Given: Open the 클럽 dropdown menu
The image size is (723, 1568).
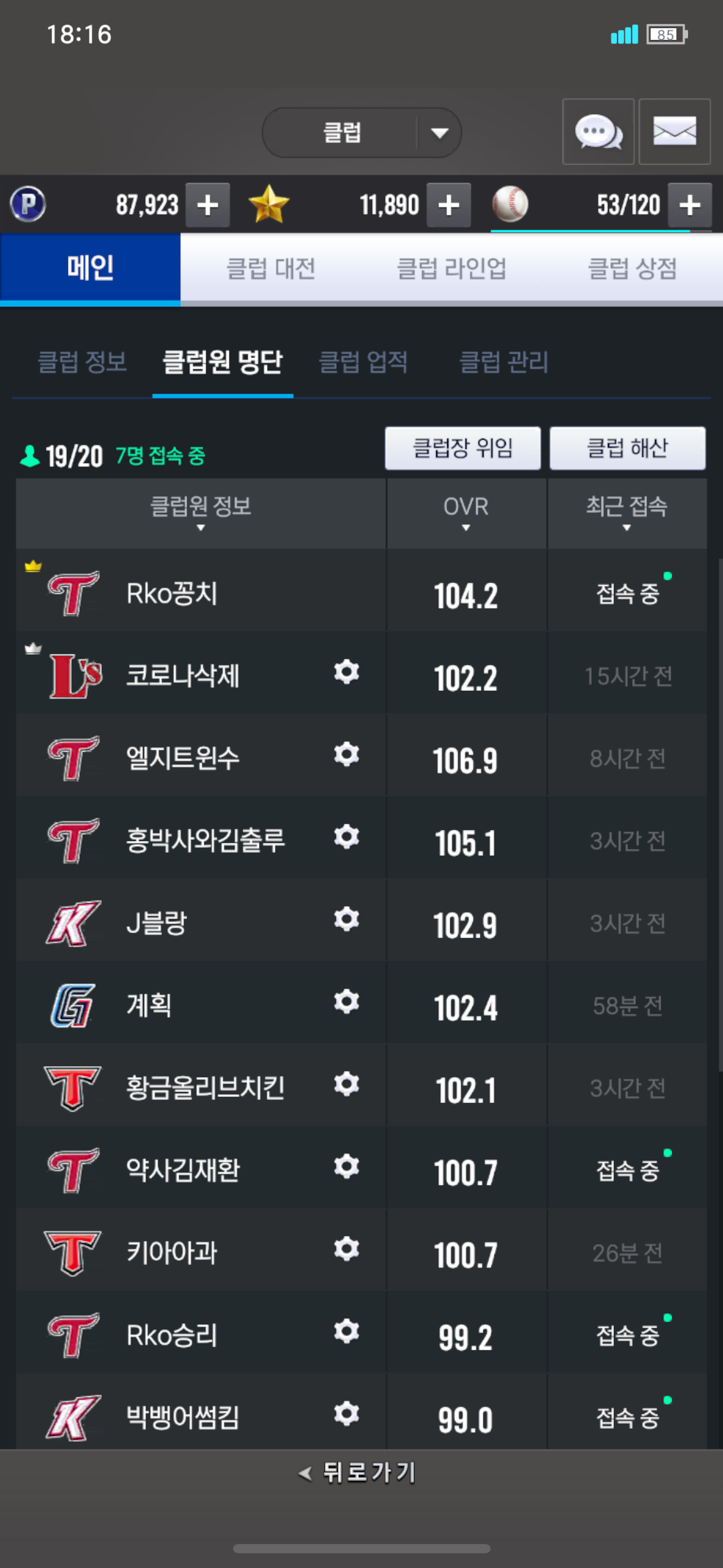Looking at the screenshot, I should [361, 133].
